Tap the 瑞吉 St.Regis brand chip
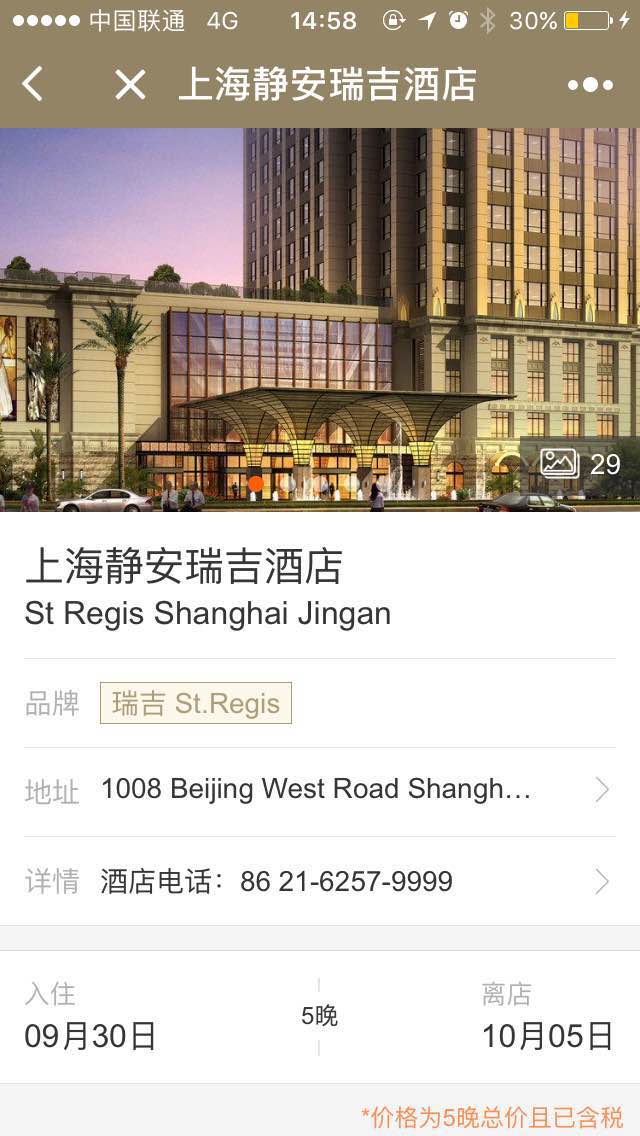 (x=196, y=703)
